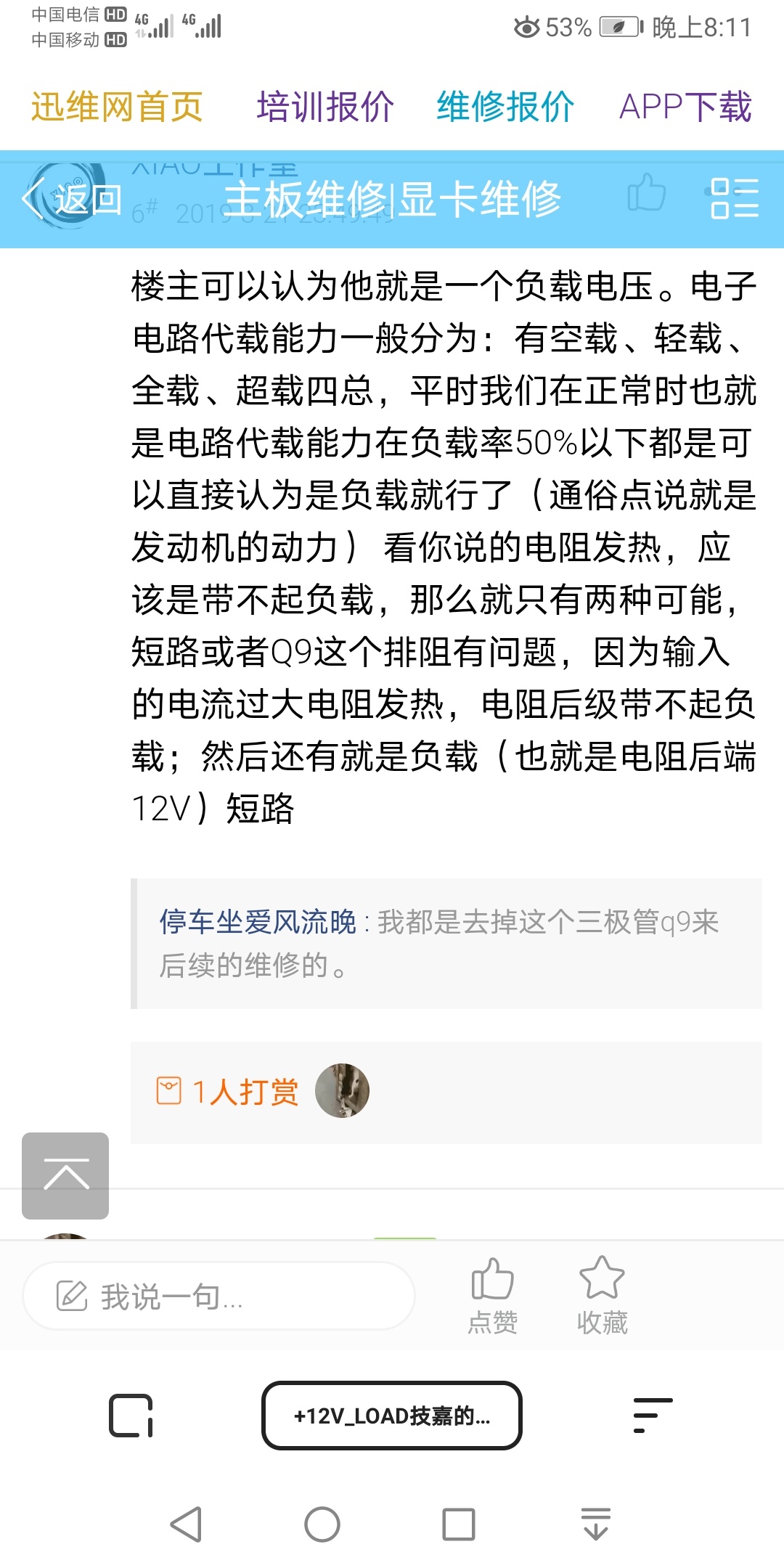Viewport: 784px width, 1568px height.
Task: Open 培训报价 page
Action: [x=325, y=107]
